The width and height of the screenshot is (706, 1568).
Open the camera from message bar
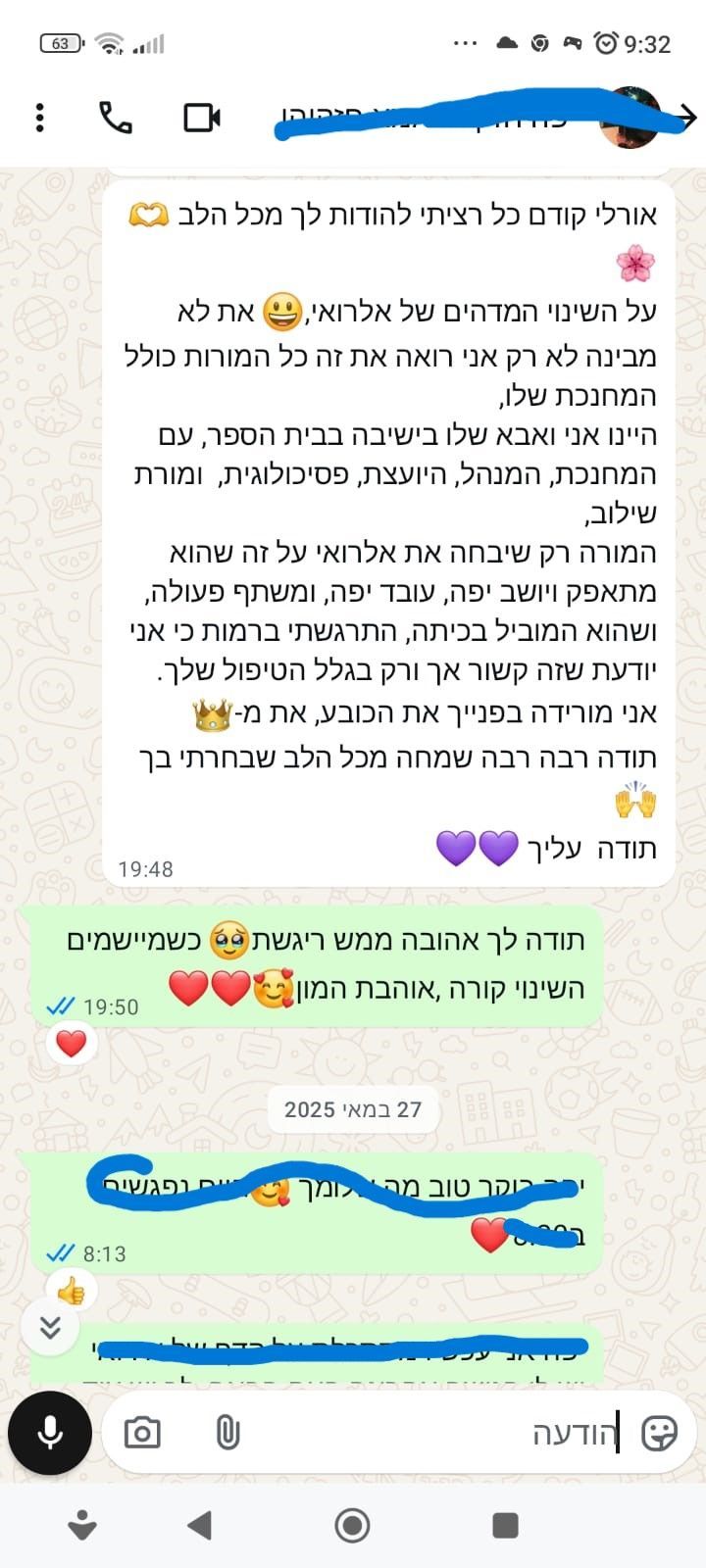(142, 1434)
